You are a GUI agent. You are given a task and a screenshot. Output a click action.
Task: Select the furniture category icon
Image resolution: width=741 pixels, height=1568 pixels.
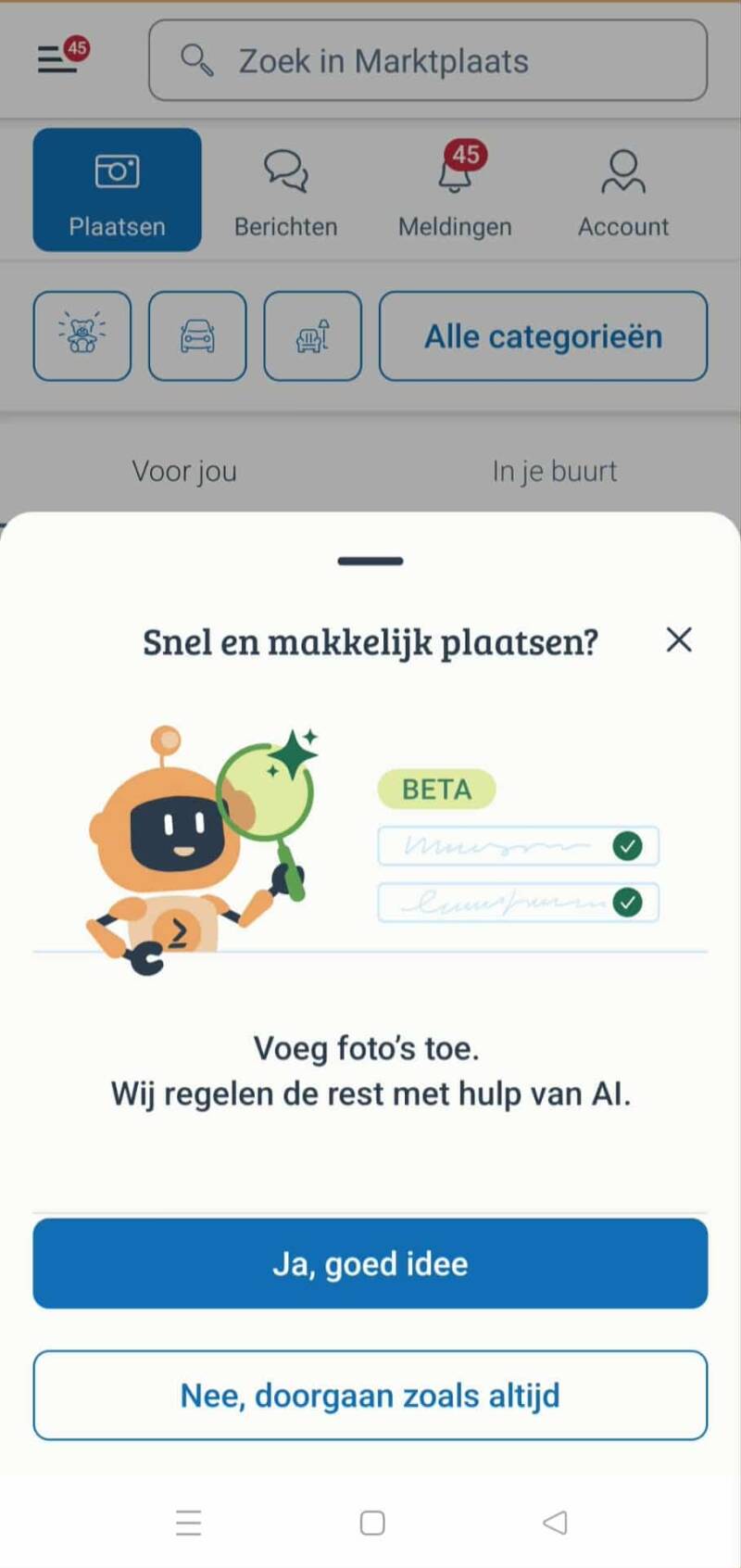(312, 335)
